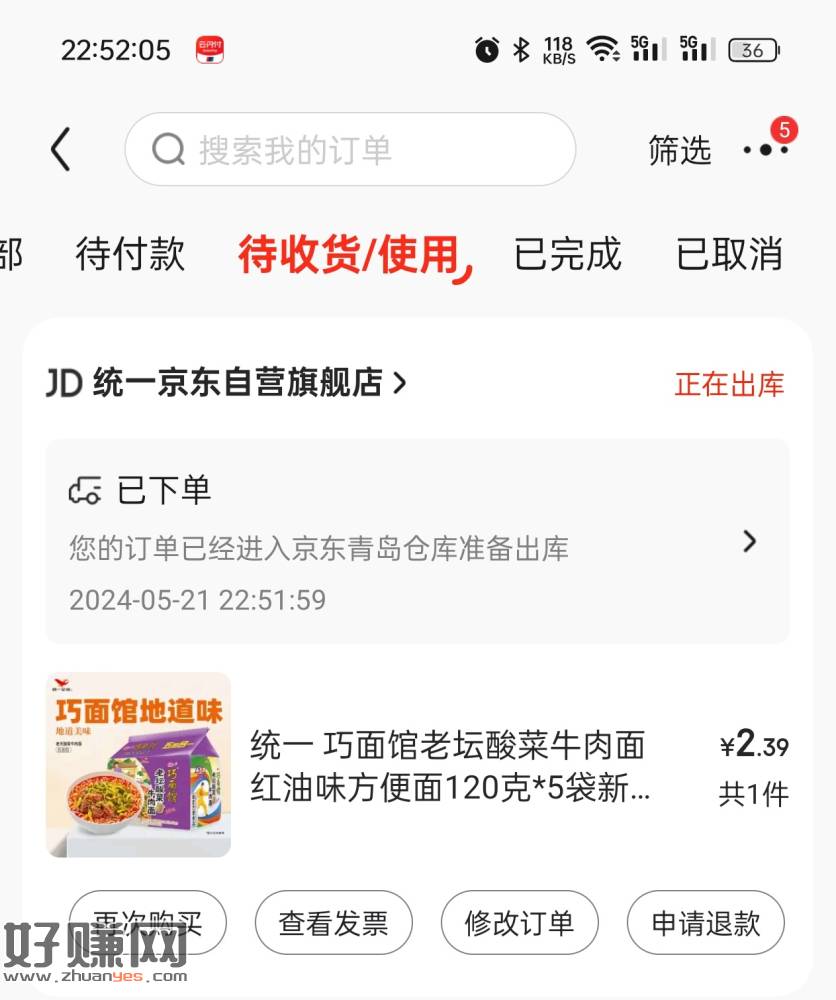Viewport: 836px width, 1000px height.
Task: Tap 申请退款 to request refund
Action: point(705,922)
